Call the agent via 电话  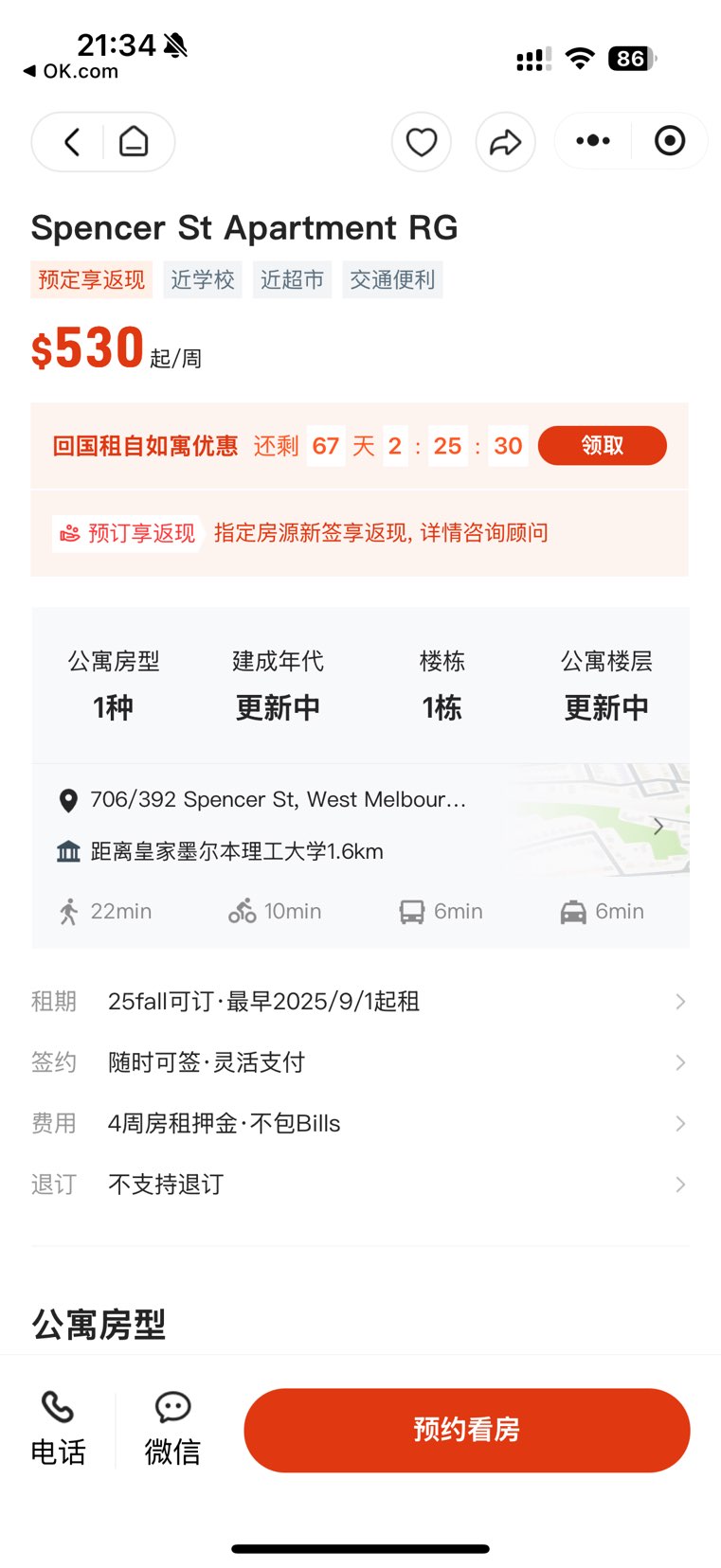point(58,1429)
